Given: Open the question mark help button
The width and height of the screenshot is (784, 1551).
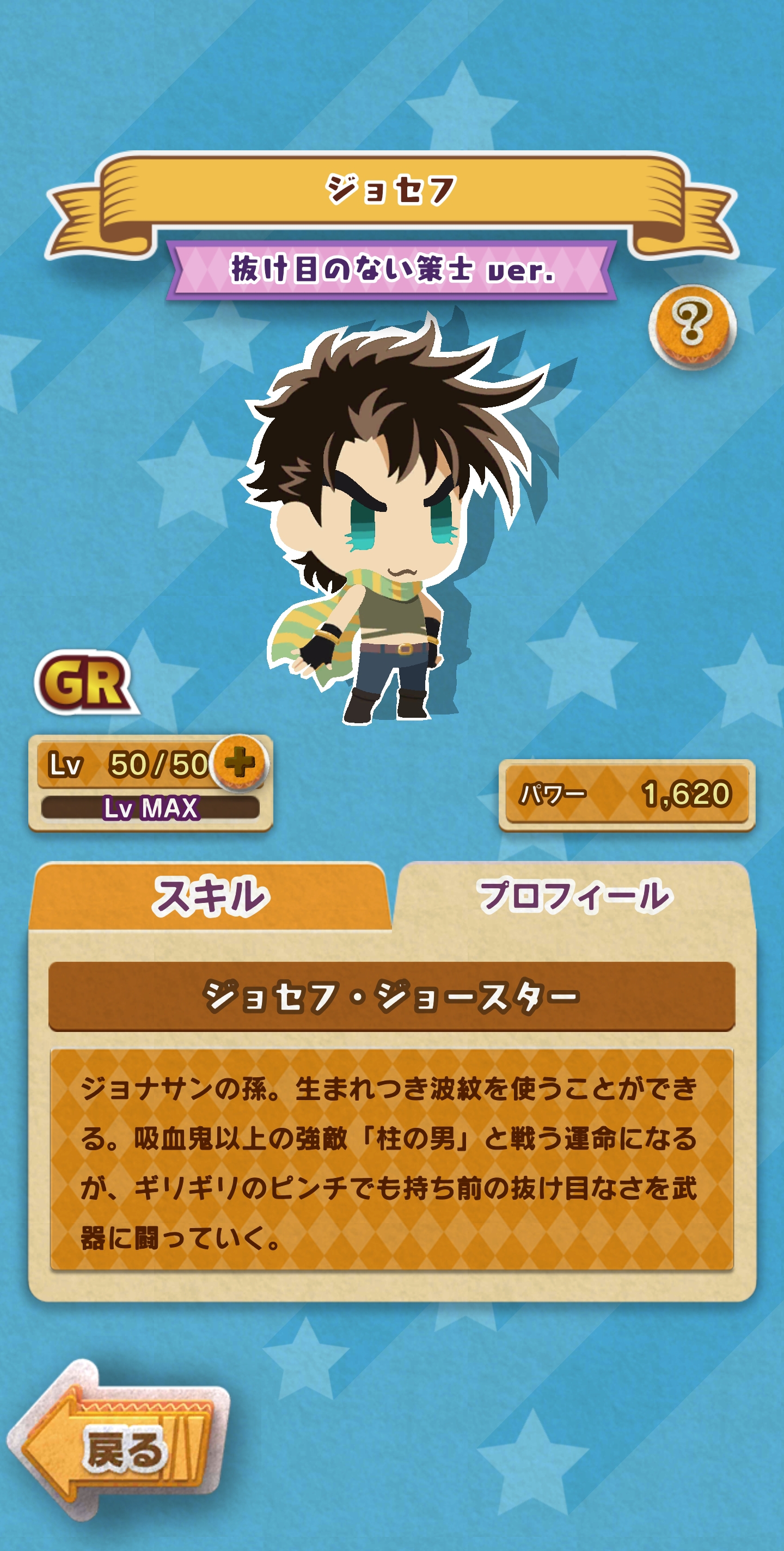Looking at the screenshot, I should tap(692, 326).
